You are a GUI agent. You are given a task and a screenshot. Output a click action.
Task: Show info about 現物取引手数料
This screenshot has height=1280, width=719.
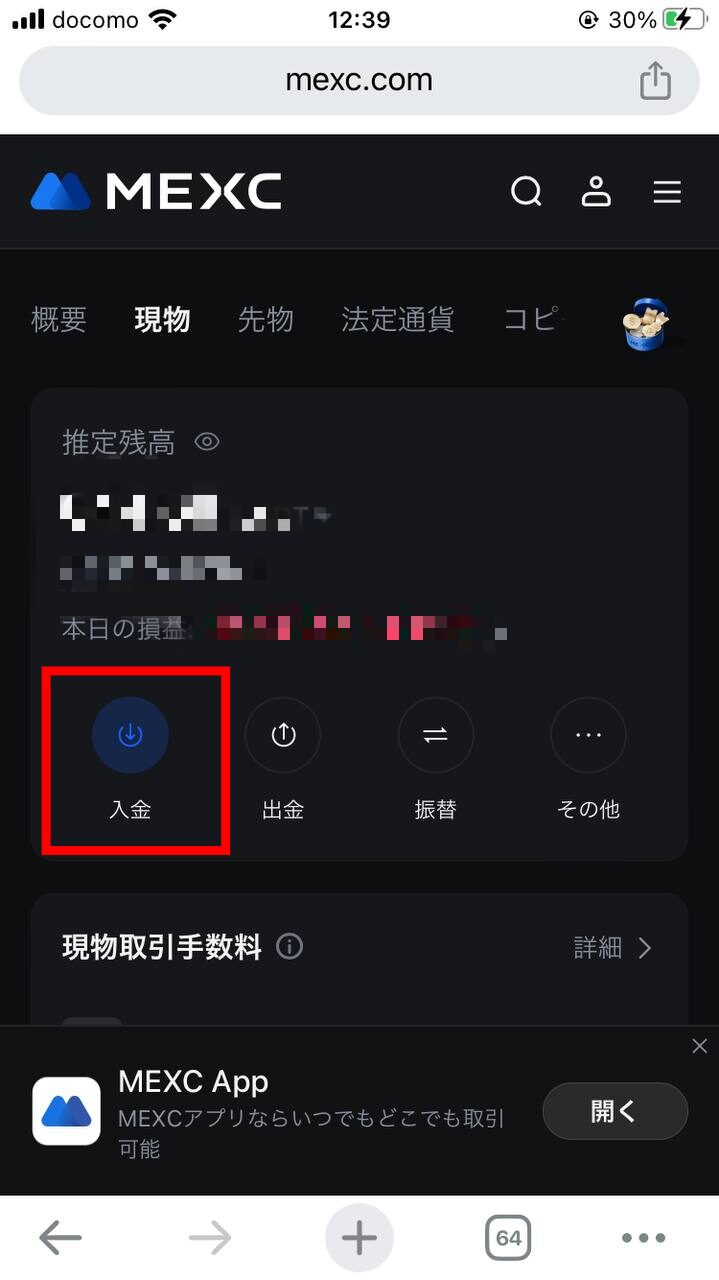click(x=290, y=946)
